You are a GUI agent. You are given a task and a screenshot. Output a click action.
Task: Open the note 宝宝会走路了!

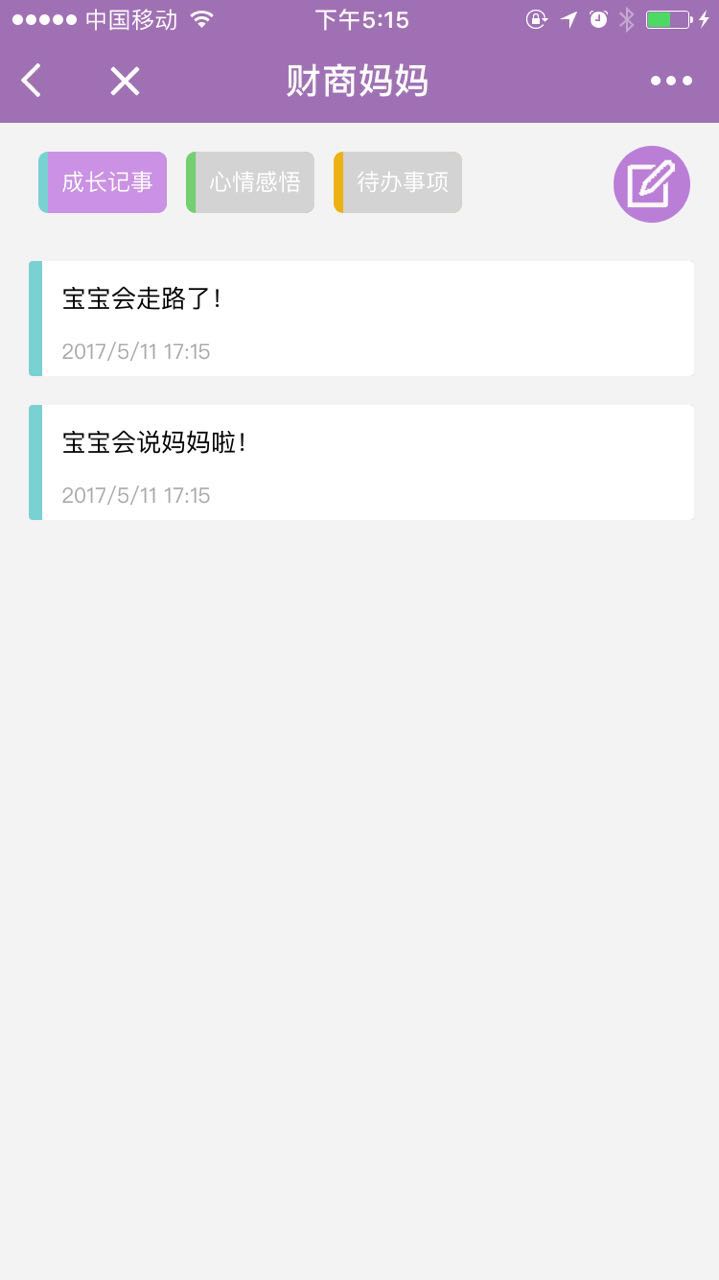361,319
